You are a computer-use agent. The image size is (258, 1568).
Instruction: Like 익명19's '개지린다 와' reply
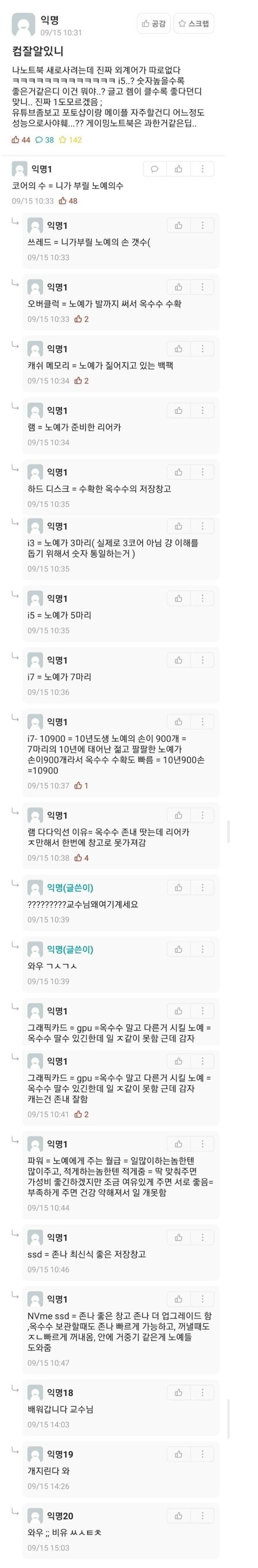coord(178,1453)
